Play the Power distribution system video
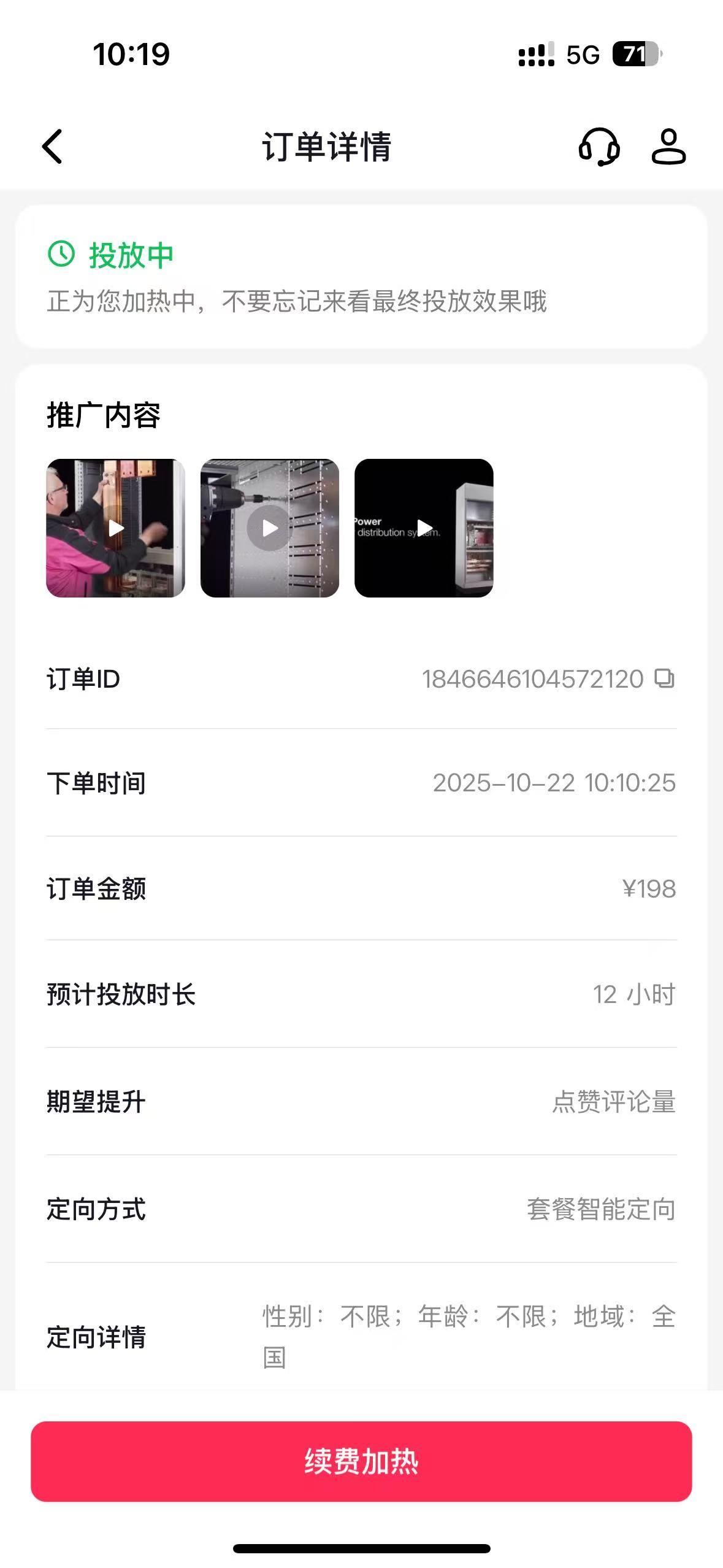This screenshot has height=1568, width=723. [x=424, y=528]
